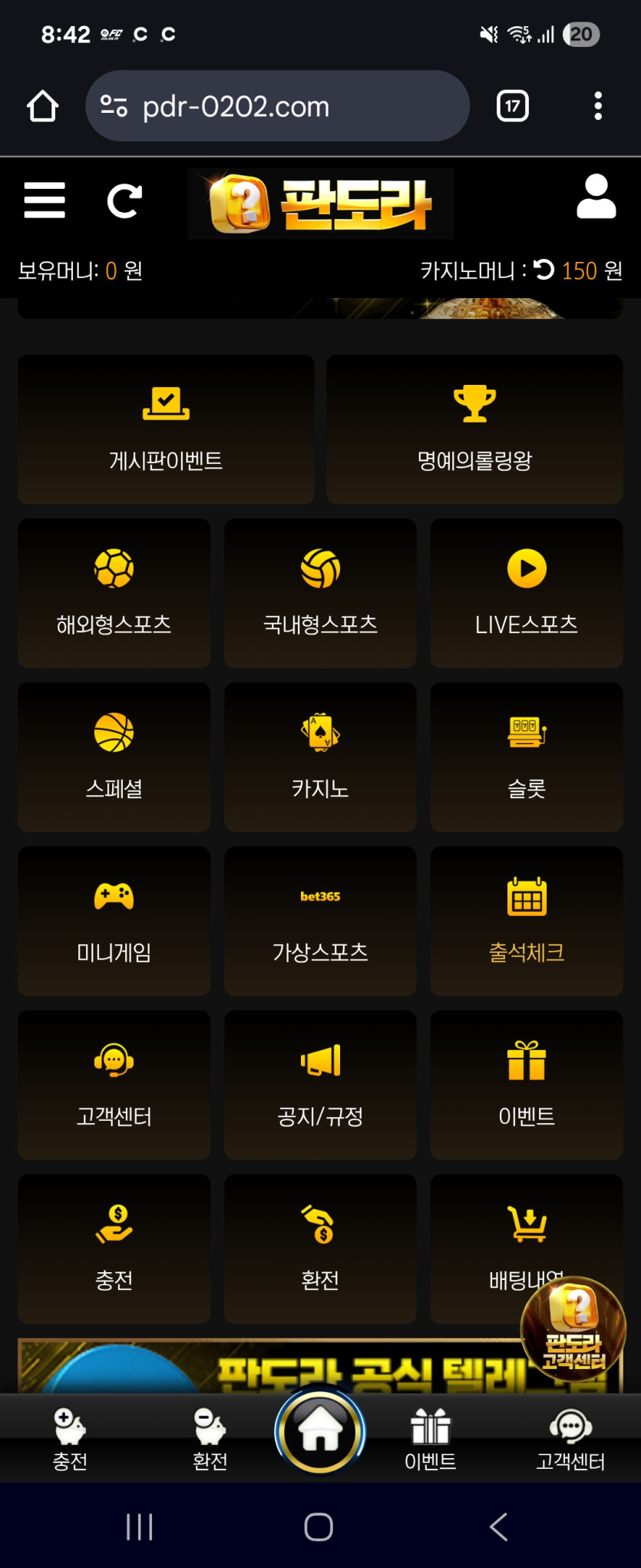
Task: Select 국내형스포츠
Action: 320,593
